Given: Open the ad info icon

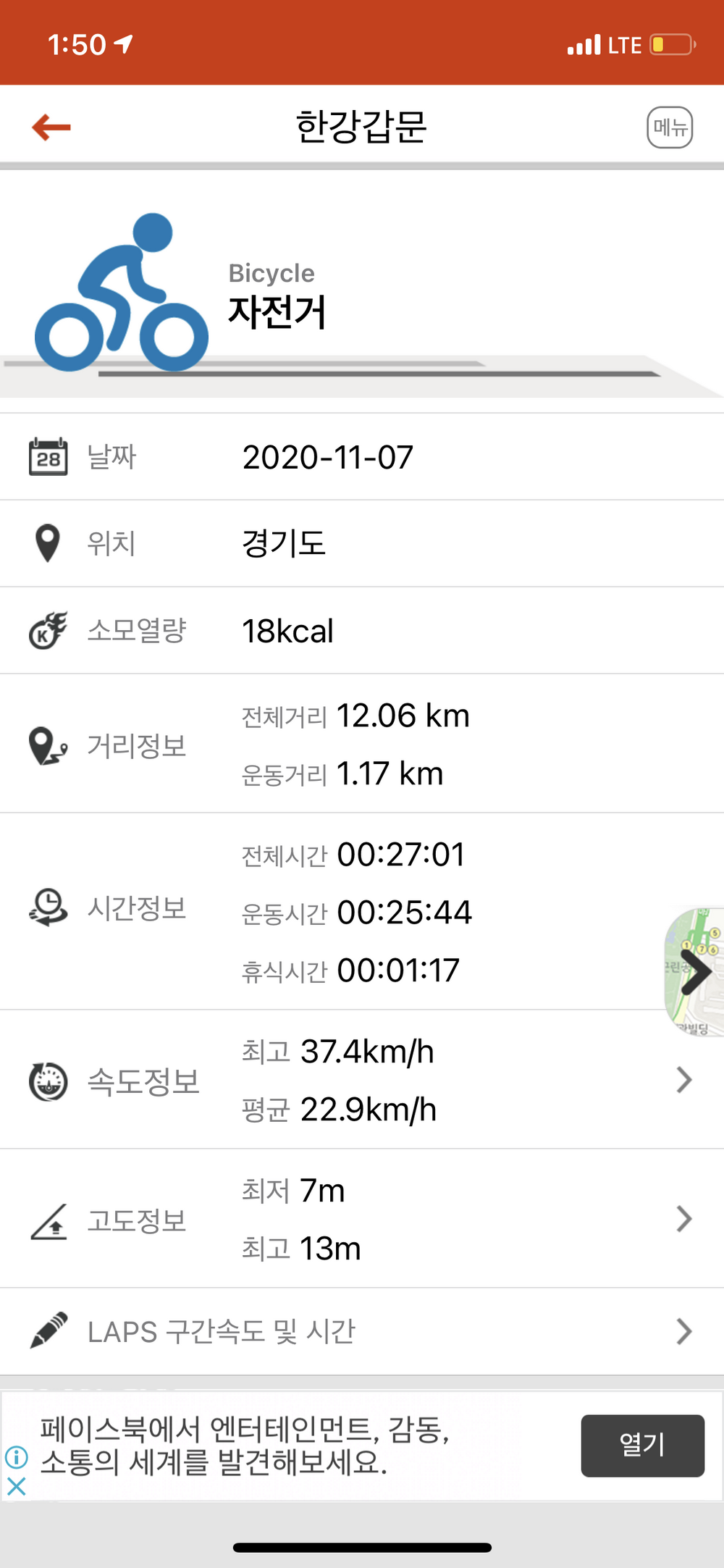Looking at the screenshot, I should pyautogui.click(x=17, y=1456).
